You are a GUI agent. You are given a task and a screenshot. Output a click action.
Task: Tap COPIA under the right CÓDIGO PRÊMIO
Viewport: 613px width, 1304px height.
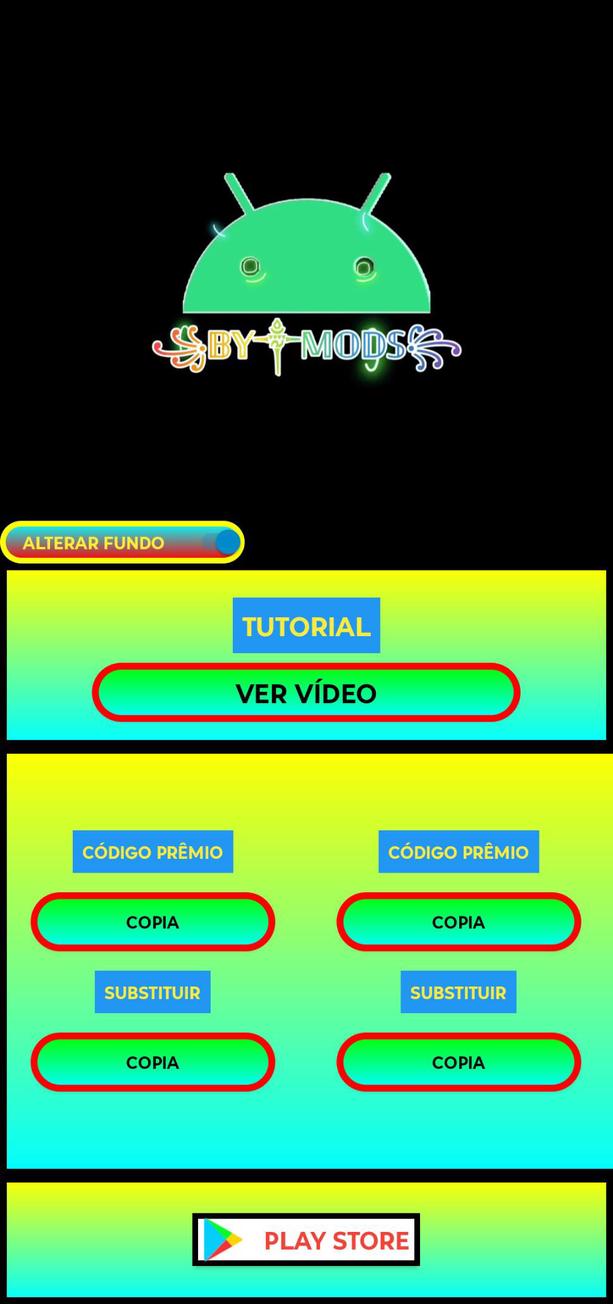pos(458,922)
